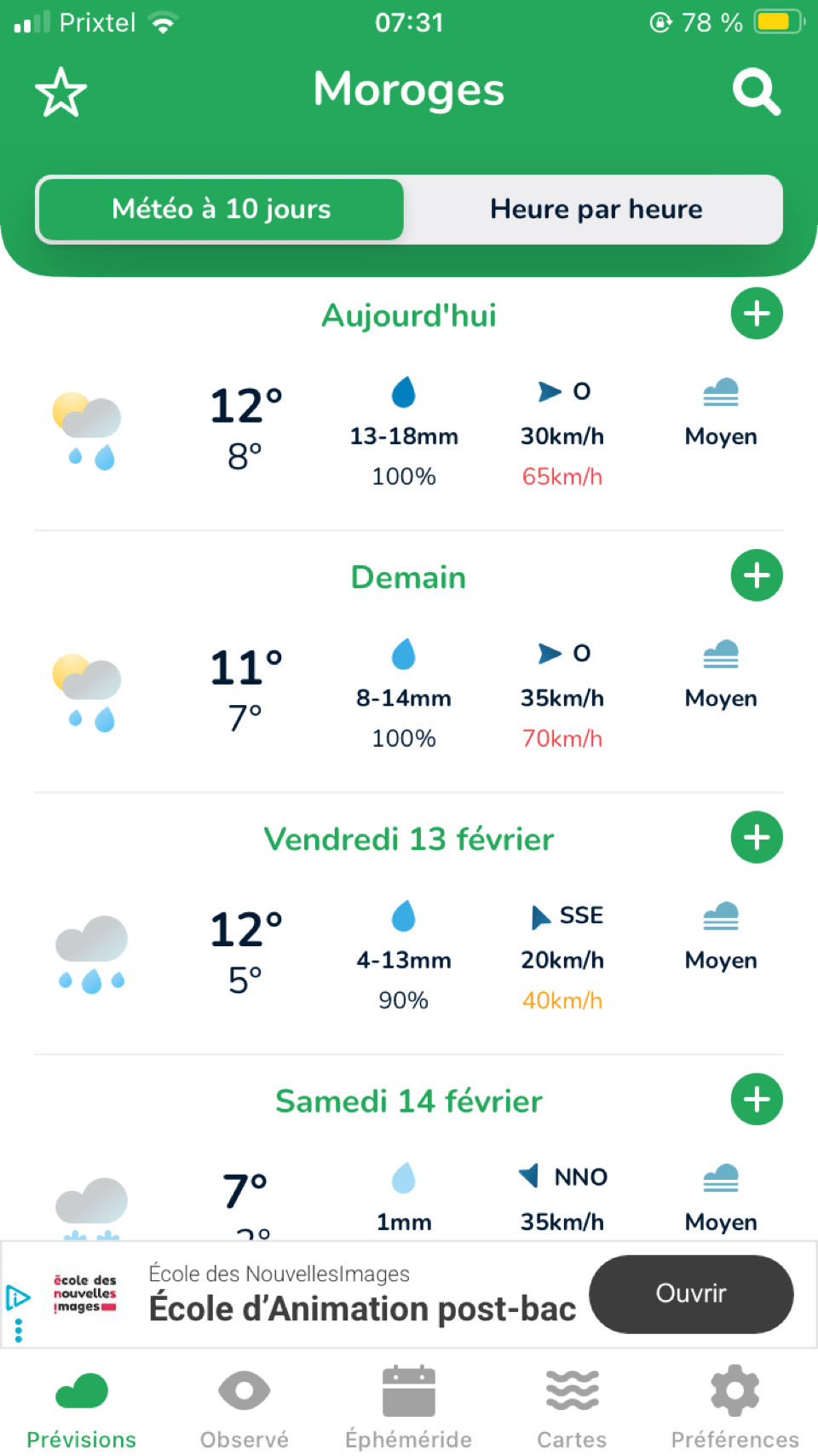
Task: Expand details for Aujourd'hui
Action: coord(757,314)
